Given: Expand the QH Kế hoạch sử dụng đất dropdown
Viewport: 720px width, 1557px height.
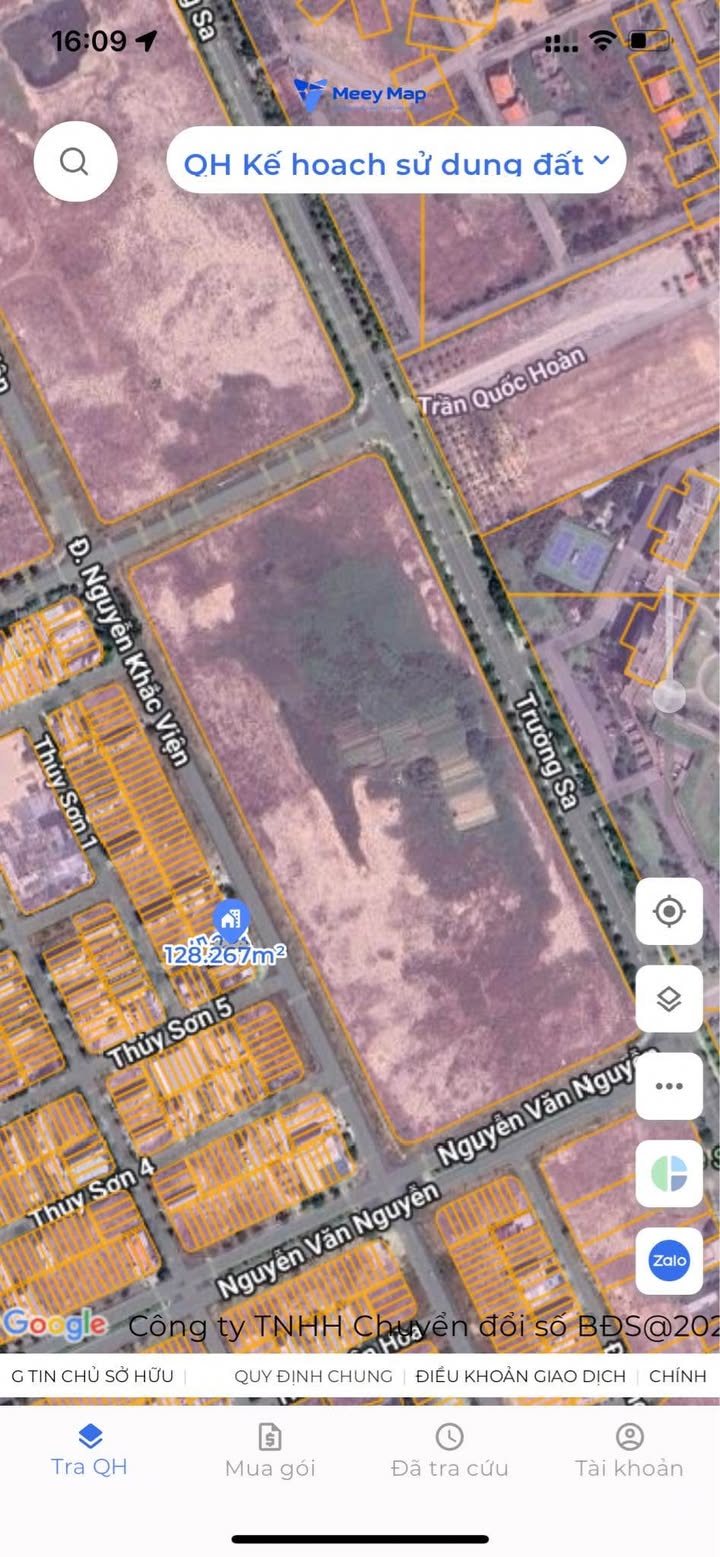Looking at the screenshot, I should (x=396, y=160).
